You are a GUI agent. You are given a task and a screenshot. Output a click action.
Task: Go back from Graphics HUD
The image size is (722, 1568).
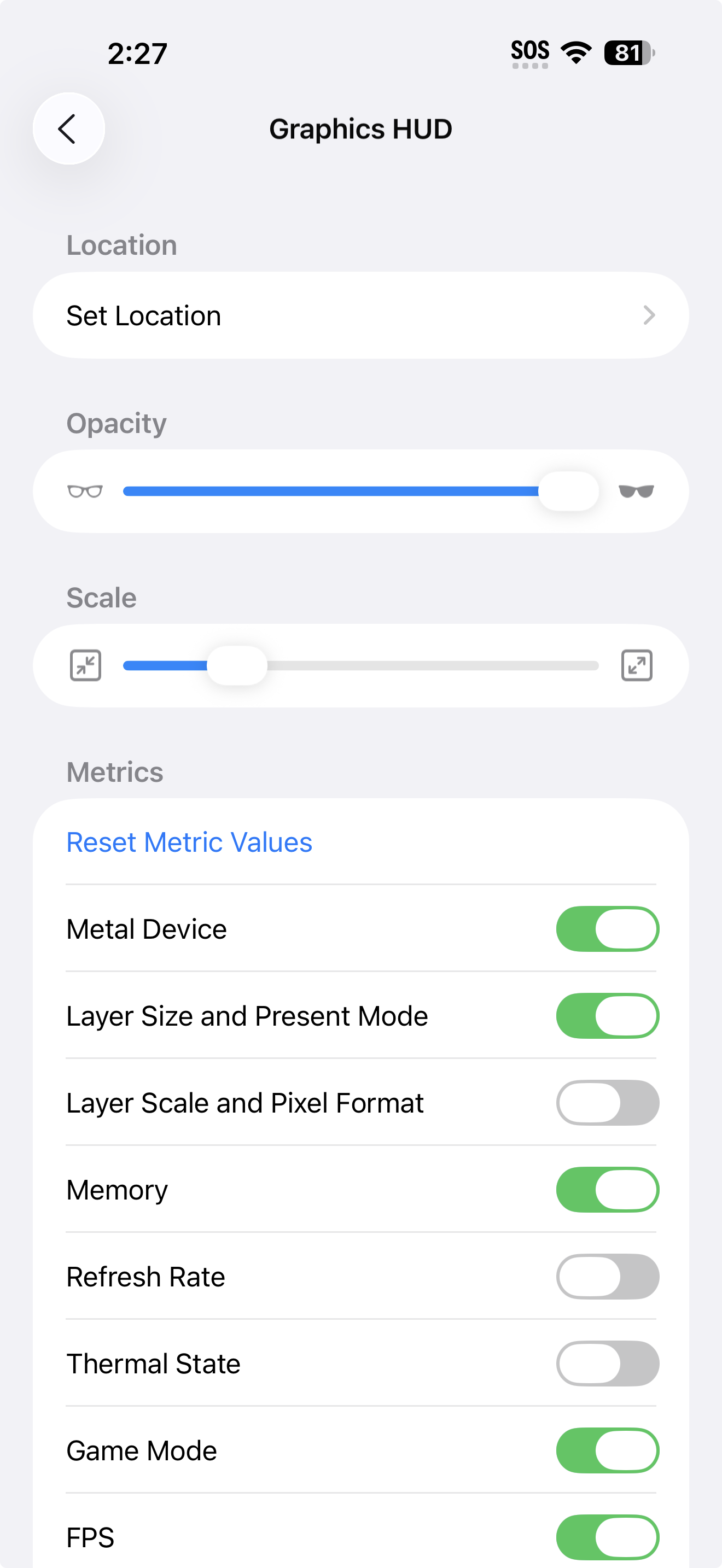69,128
